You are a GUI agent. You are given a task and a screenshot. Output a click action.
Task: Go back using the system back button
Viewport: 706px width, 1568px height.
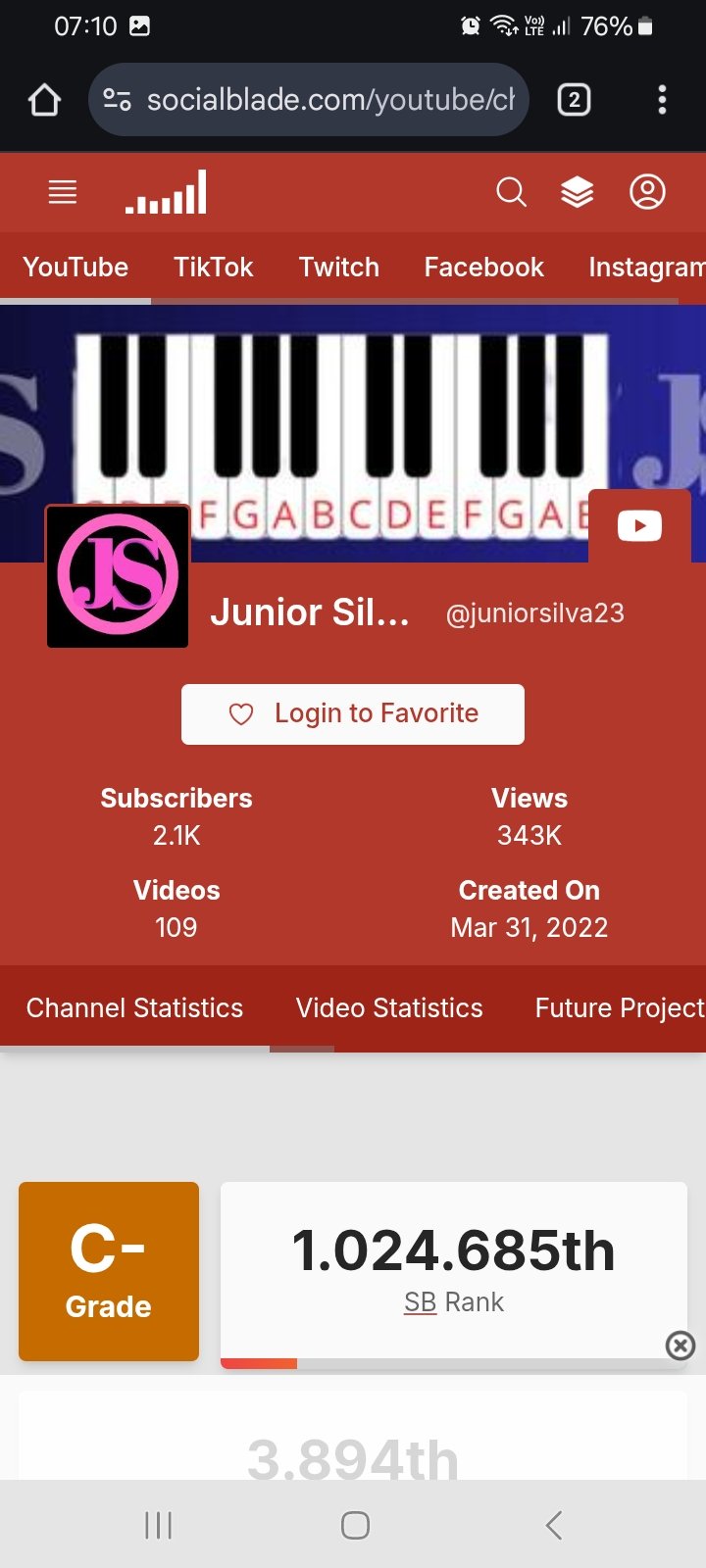554,1525
